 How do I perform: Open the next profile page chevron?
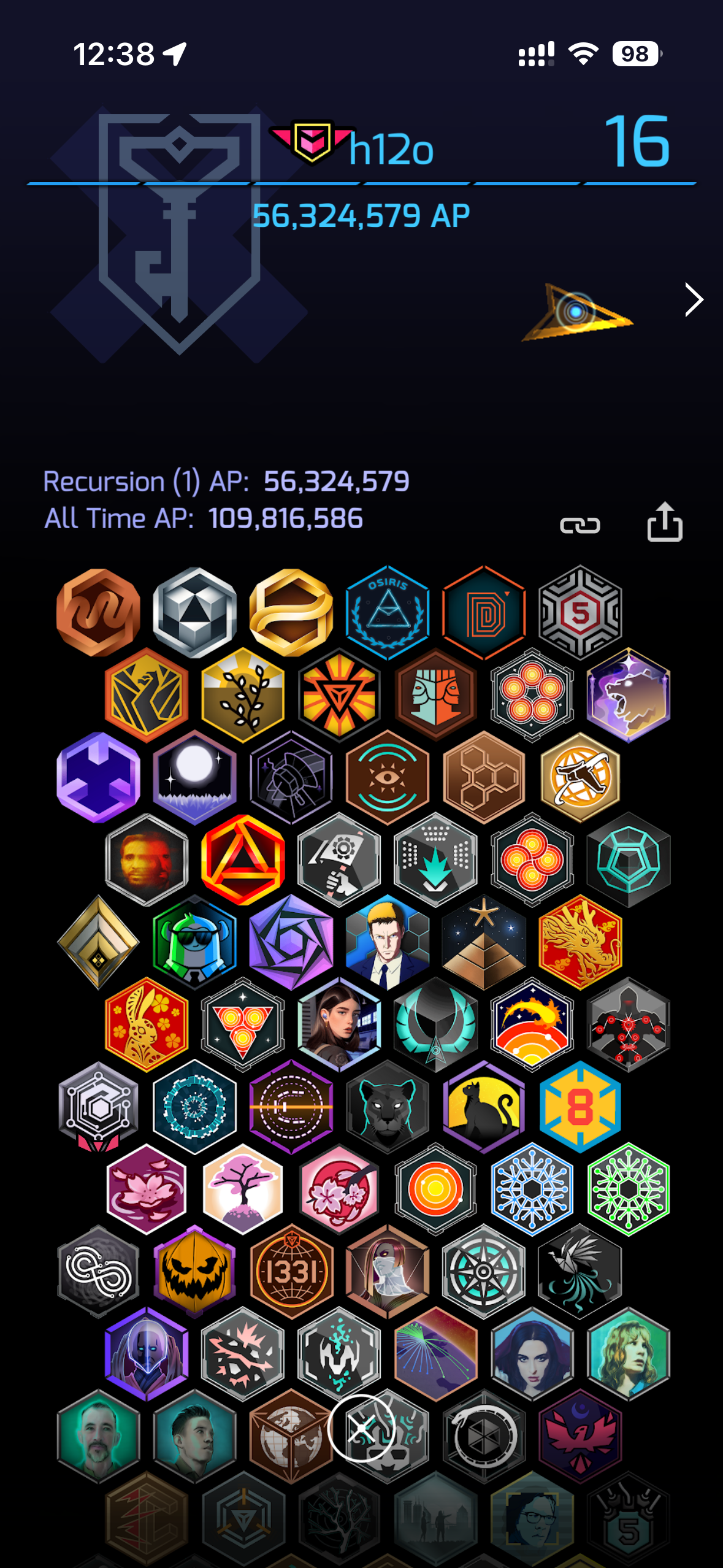coord(694,300)
